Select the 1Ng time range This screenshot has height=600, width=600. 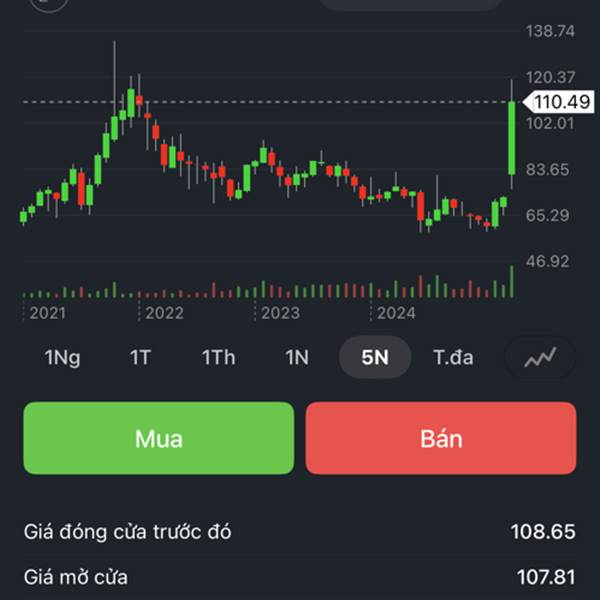coord(62,357)
